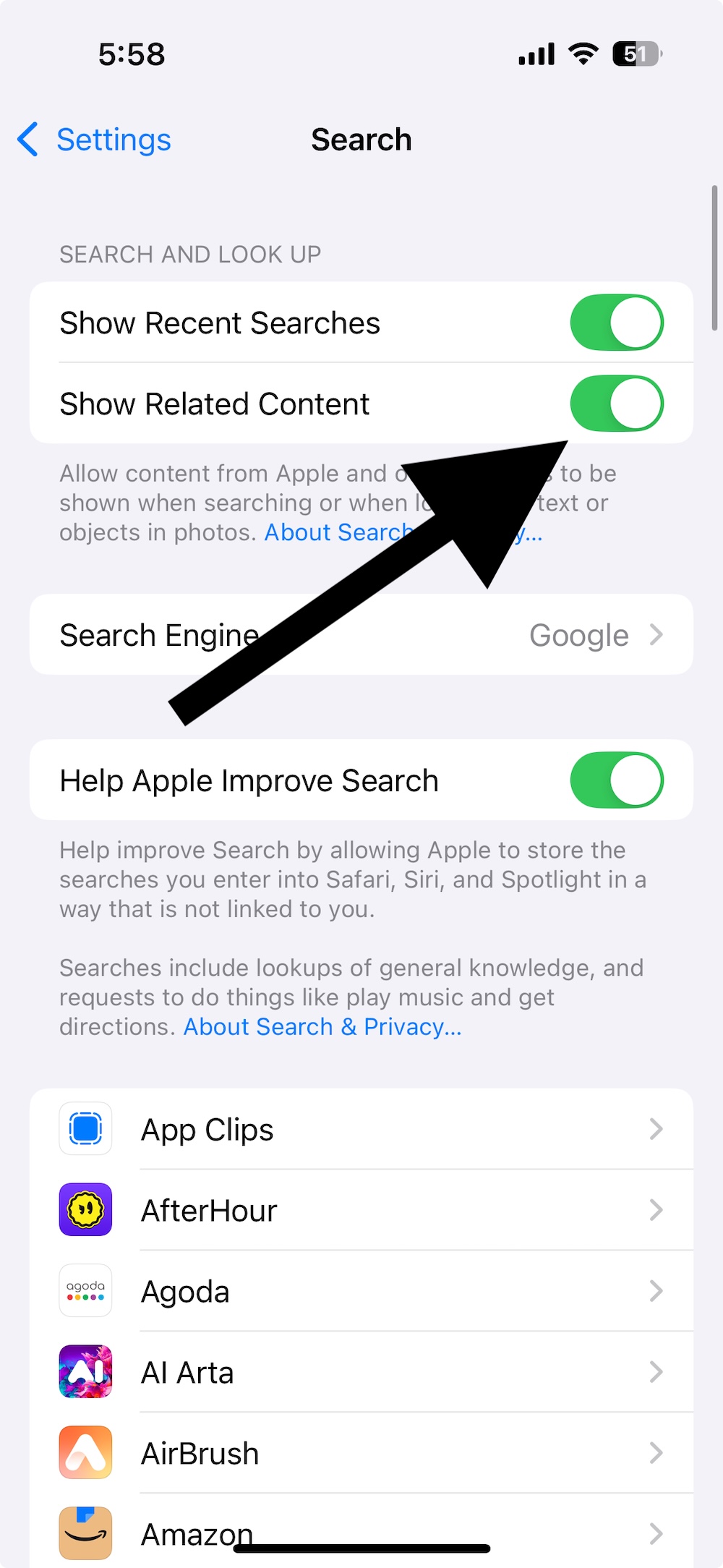Toggle Show Recent Searches off
This screenshot has width=723, height=1568.
617,323
